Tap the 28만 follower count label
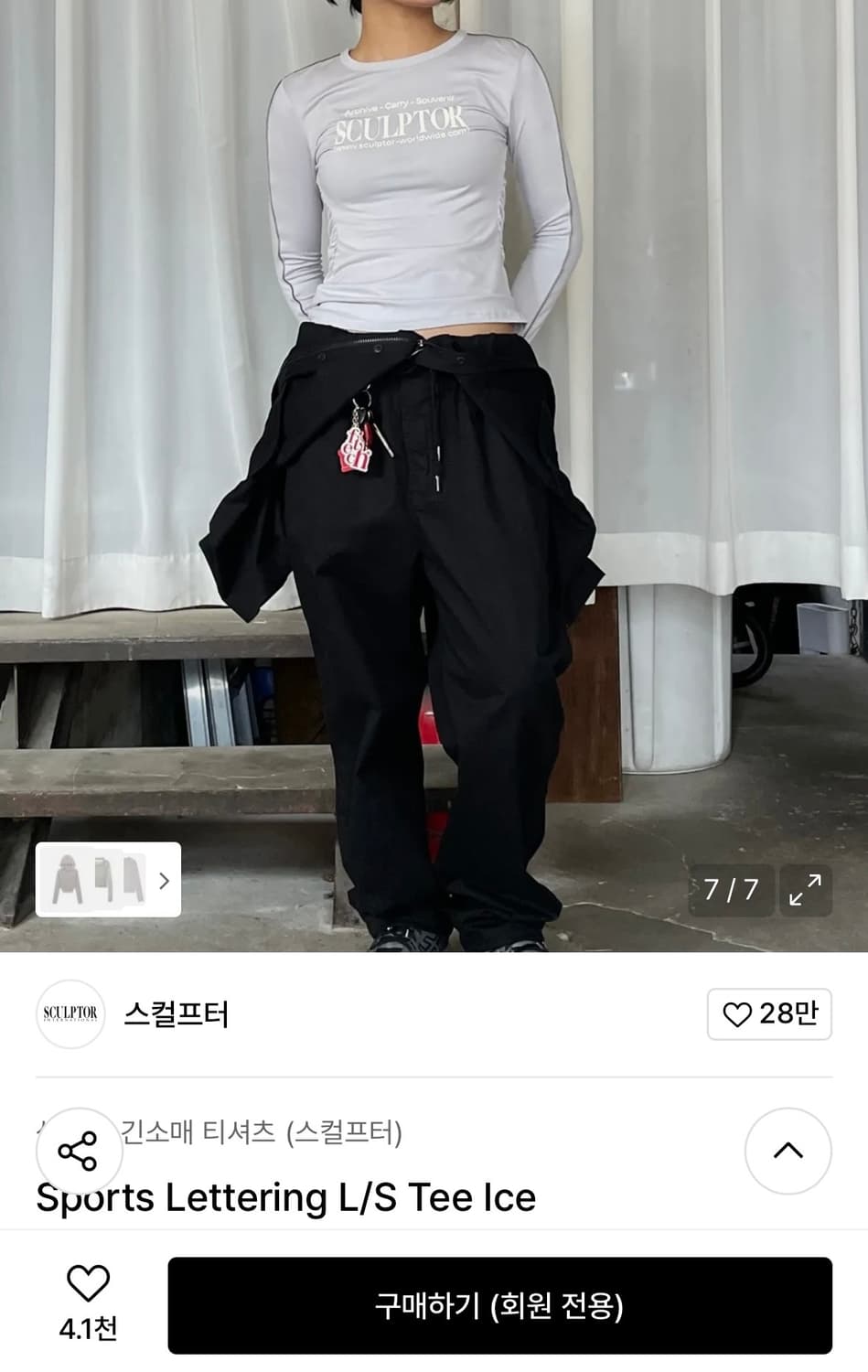Viewport: 868px width, 1372px height. (x=787, y=1015)
